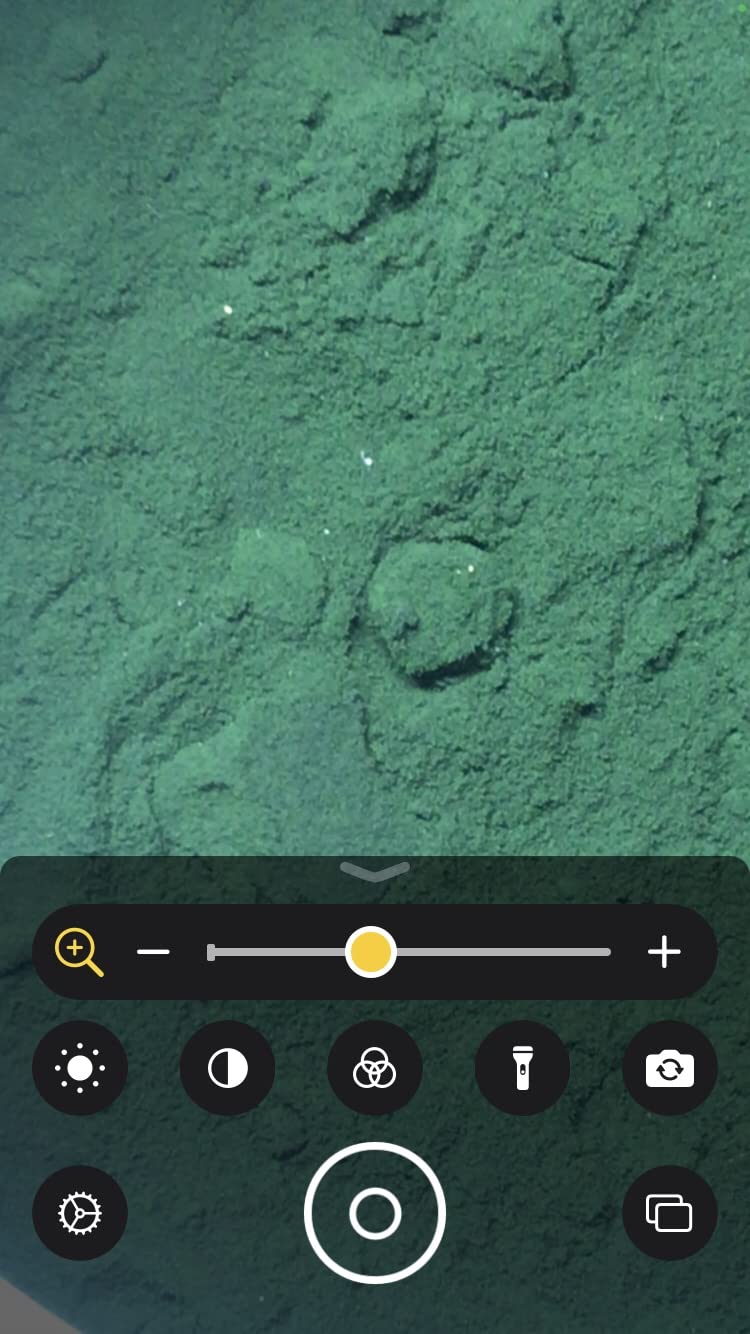
Task: Tap the yellow zoom slider handle
Action: (x=371, y=952)
